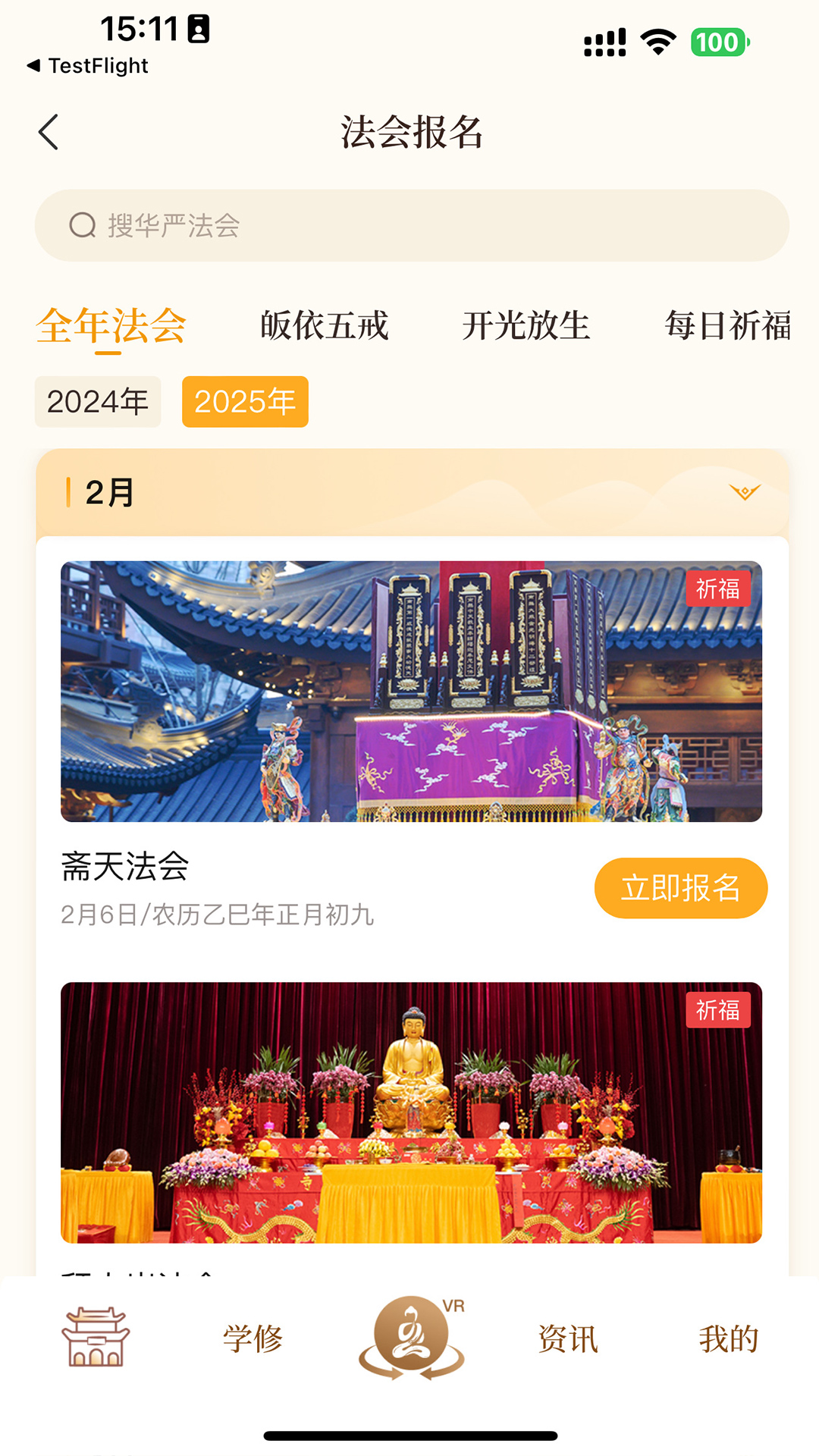Select the 祈福 tag on the lower event image
The height and width of the screenshot is (1456, 819).
719,1011
